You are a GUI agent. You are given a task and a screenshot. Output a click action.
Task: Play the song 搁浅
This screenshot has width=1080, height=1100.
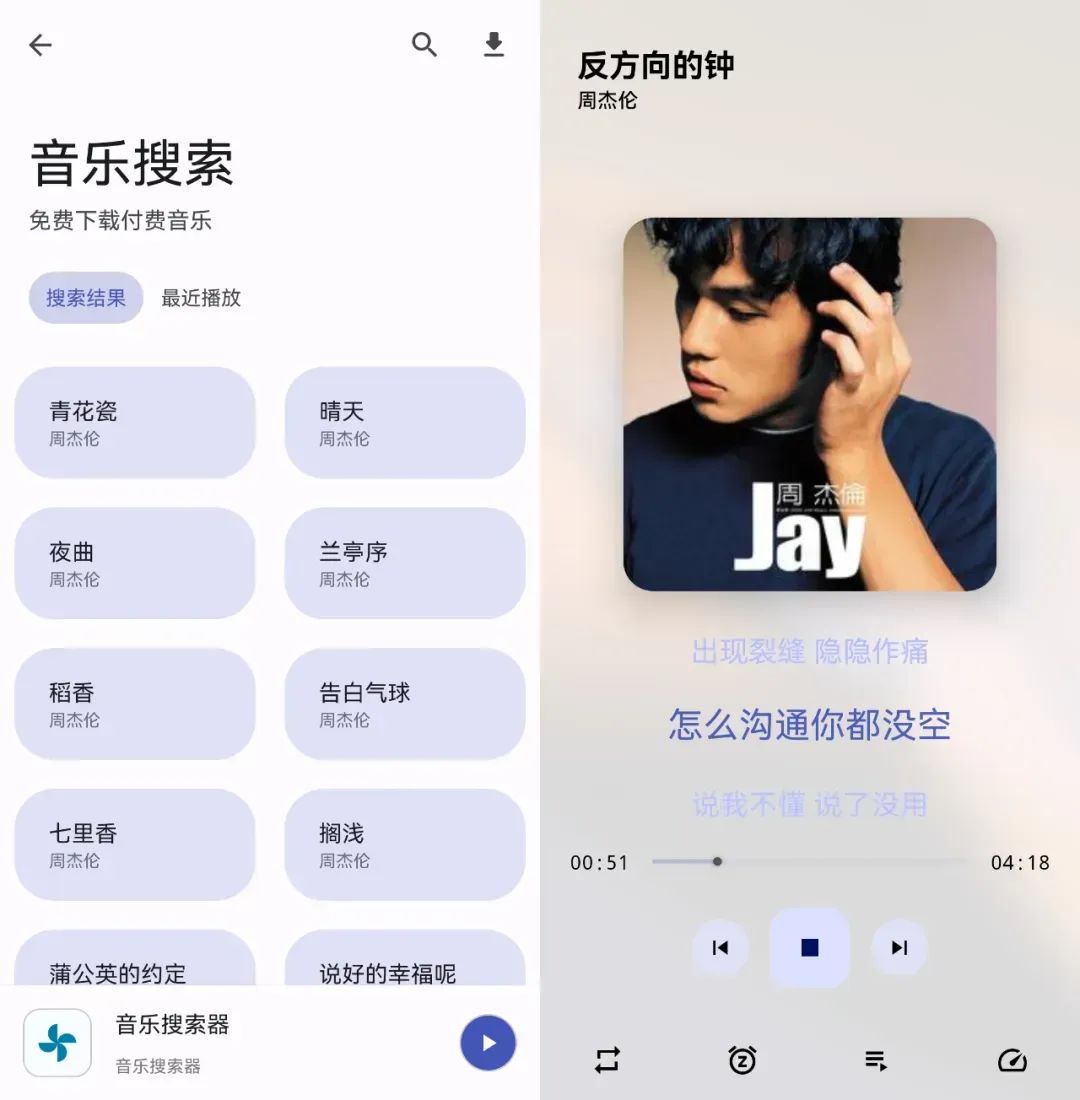tap(405, 845)
